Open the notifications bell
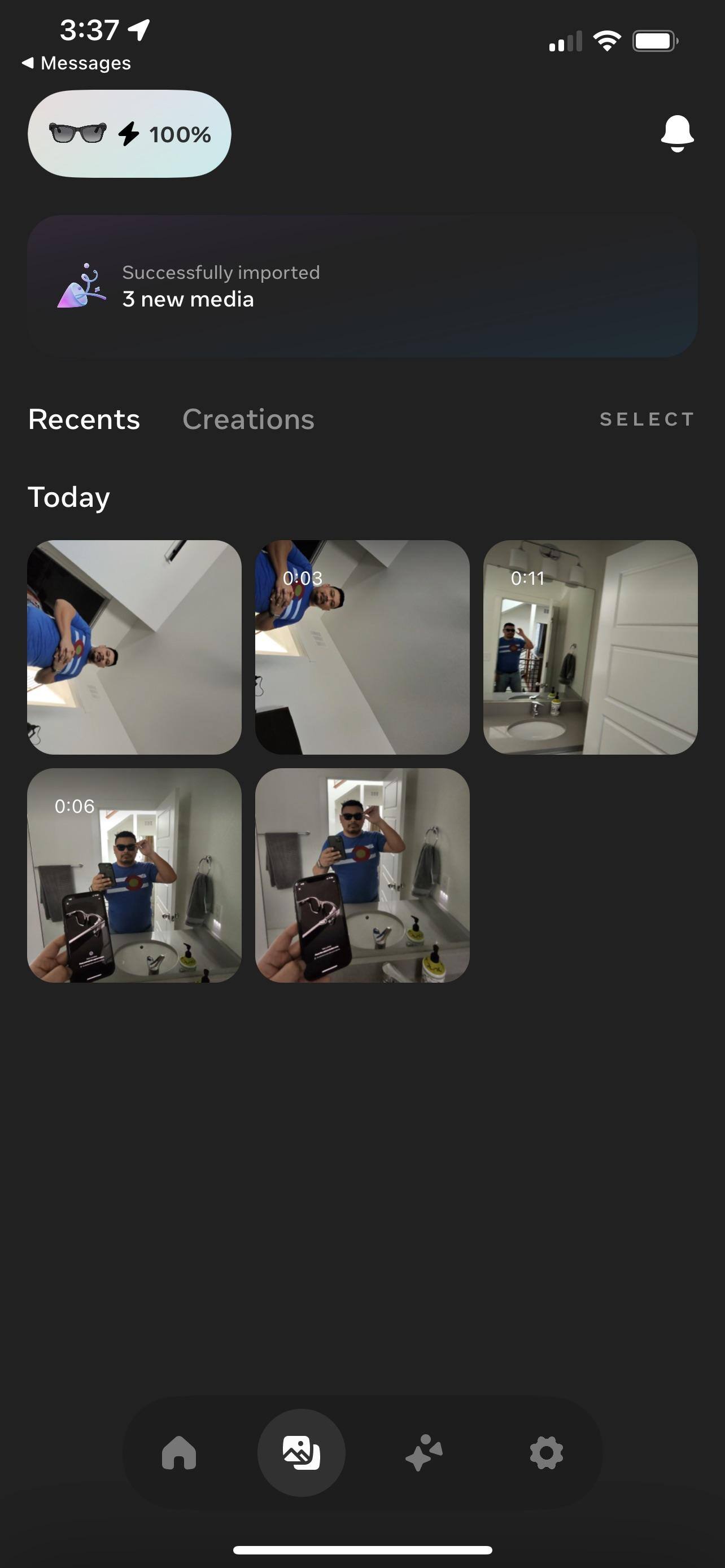This screenshot has height=1568, width=725. coord(677,133)
